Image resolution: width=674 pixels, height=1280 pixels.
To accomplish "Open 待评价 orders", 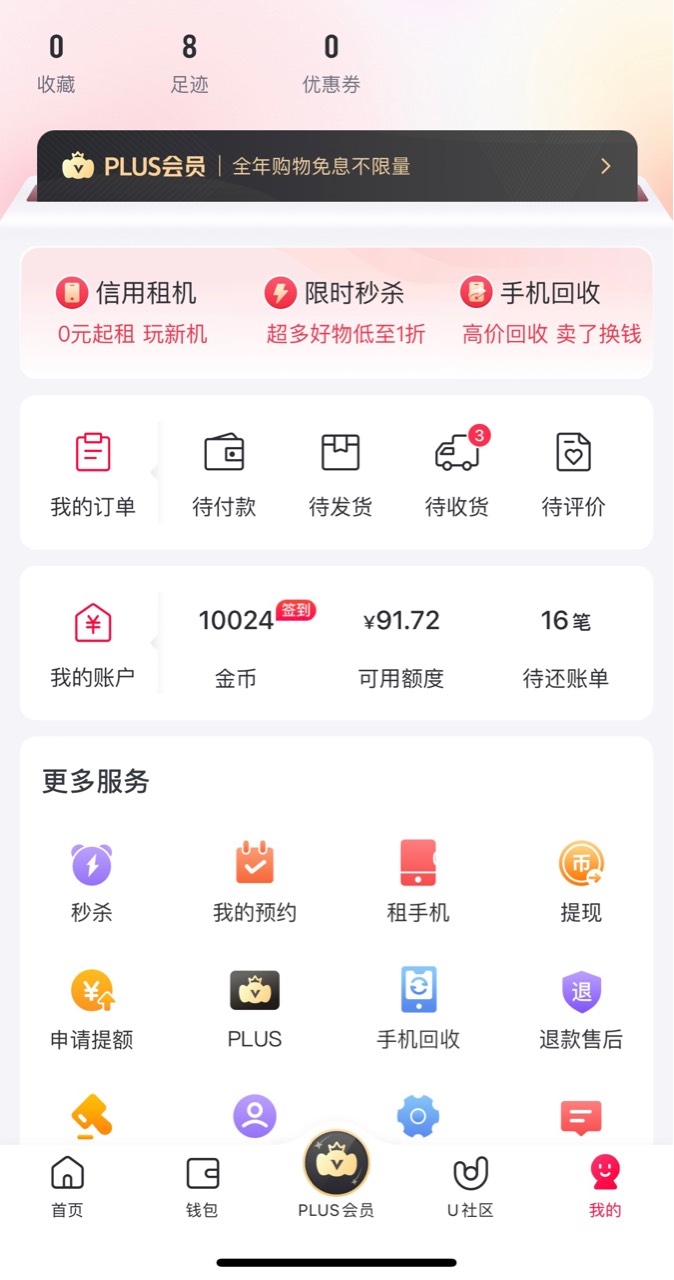I will (x=573, y=475).
